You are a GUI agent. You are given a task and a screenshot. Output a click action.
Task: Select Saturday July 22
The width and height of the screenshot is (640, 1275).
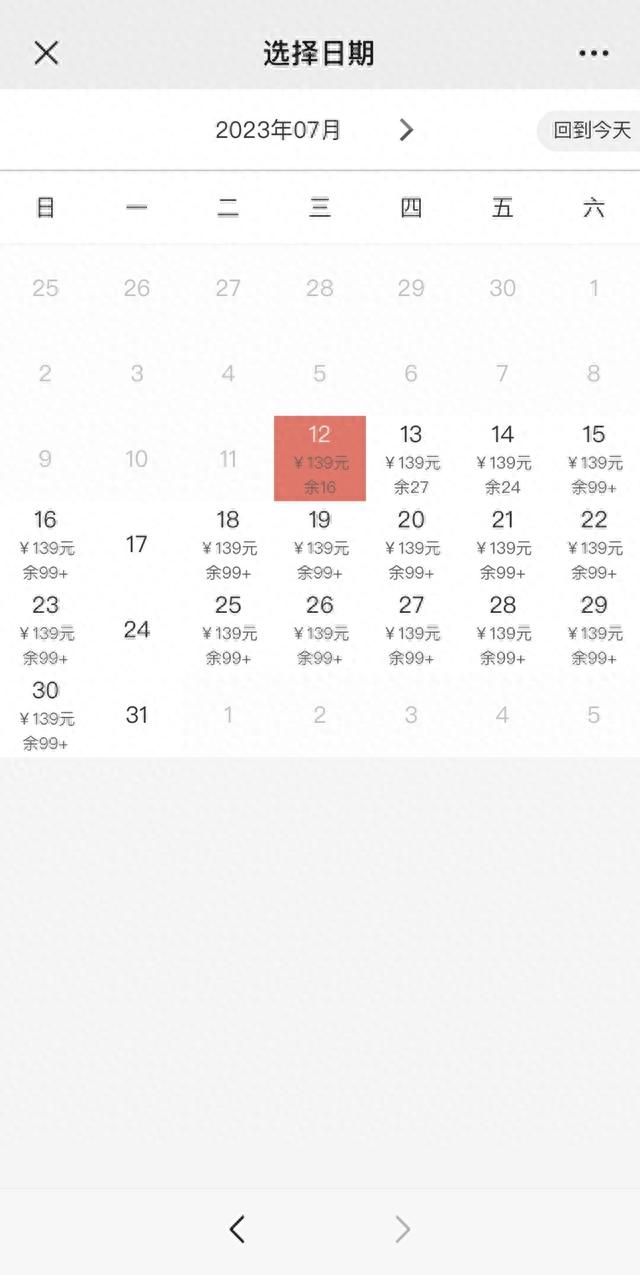[594, 544]
